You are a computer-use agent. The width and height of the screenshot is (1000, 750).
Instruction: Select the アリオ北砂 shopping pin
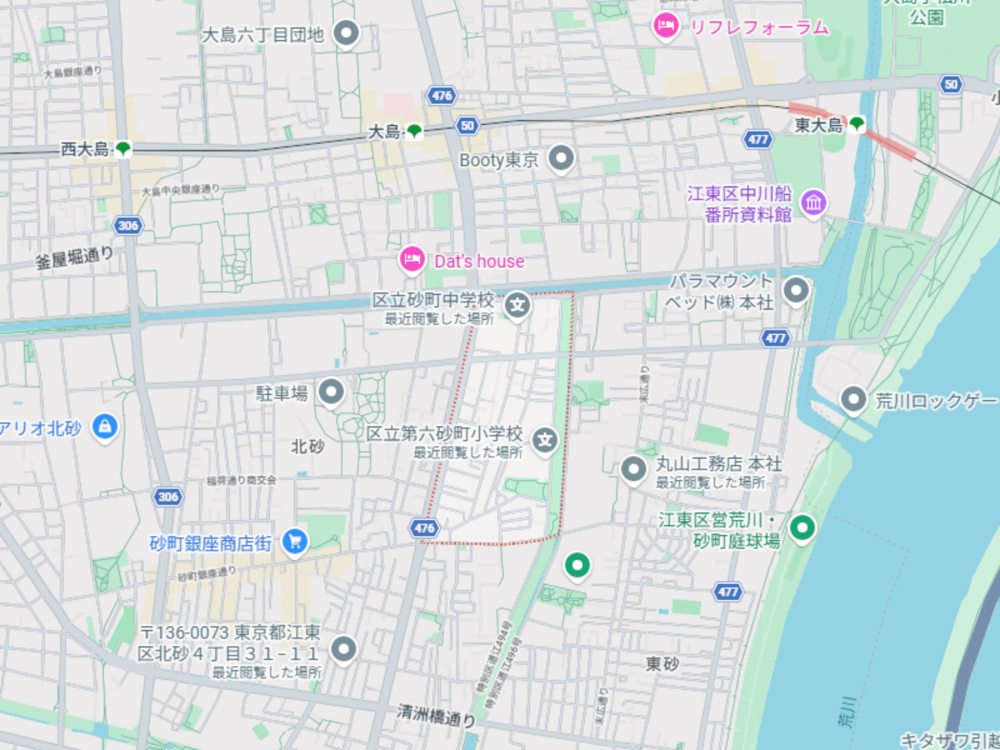[103, 428]
